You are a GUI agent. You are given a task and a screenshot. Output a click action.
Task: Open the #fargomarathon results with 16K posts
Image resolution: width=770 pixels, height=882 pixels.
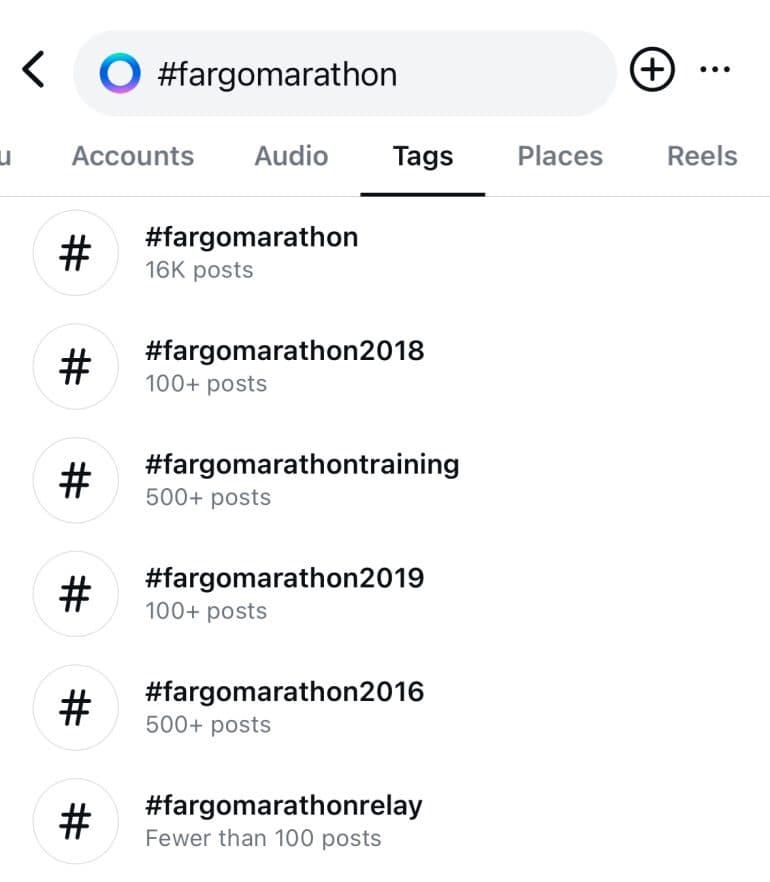point(252,251)
